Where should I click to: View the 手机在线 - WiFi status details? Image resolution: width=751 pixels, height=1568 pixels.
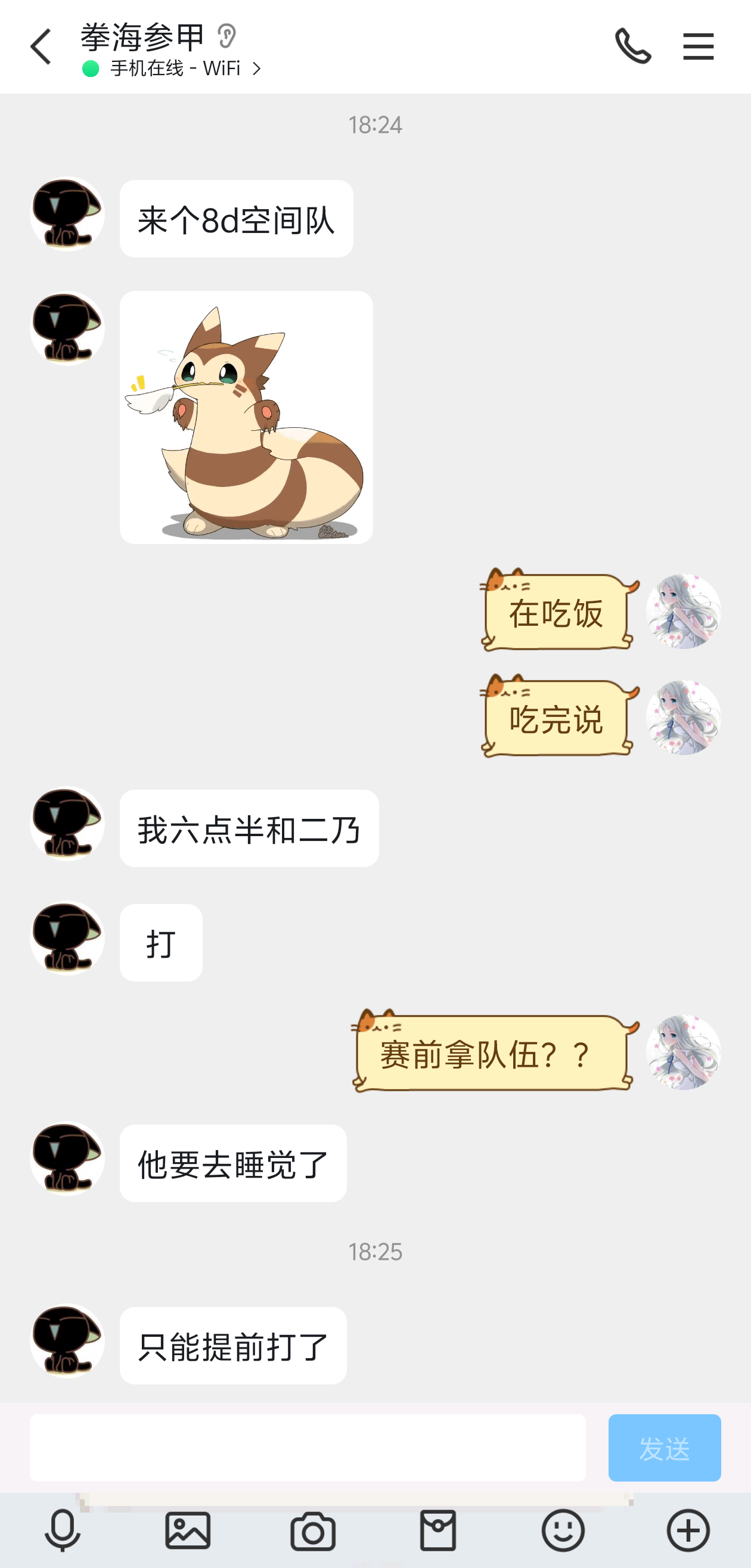tap(175, 69)
